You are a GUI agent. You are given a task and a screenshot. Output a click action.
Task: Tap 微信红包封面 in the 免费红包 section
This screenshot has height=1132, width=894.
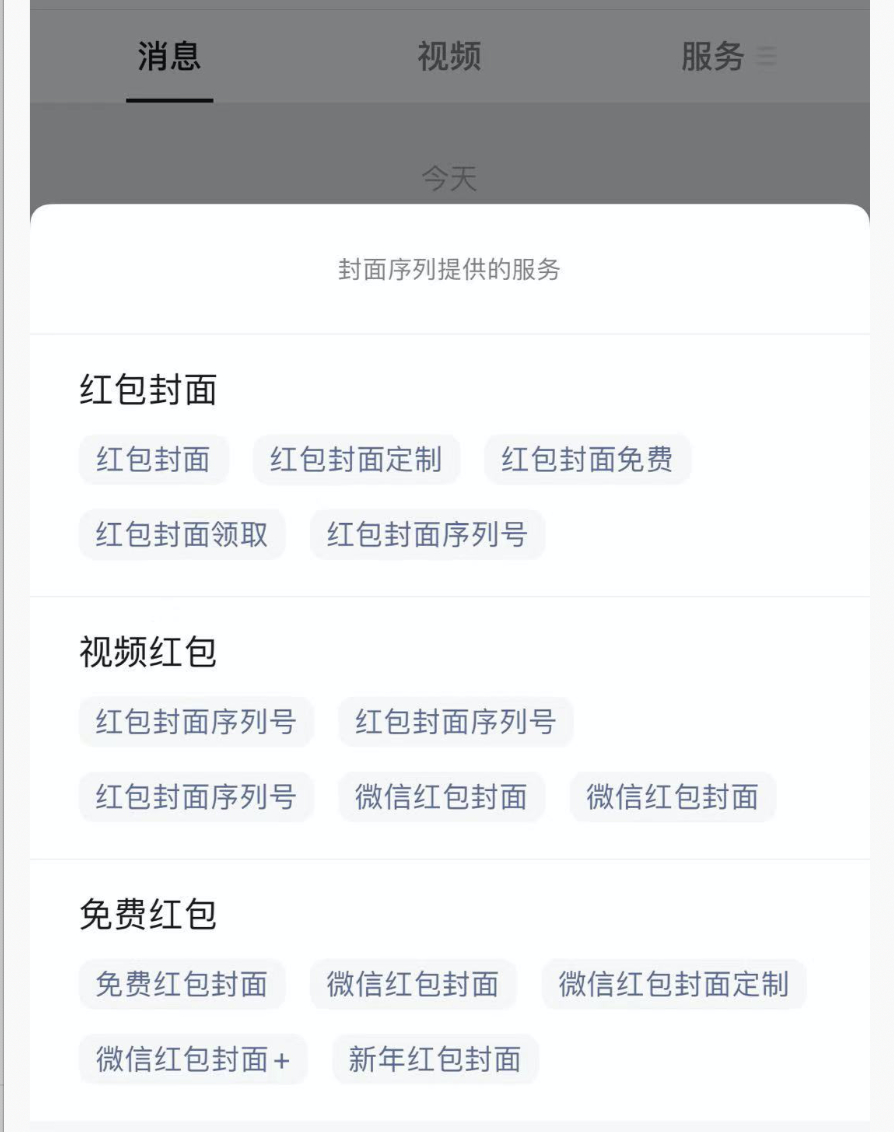click(x=412, y=984)
